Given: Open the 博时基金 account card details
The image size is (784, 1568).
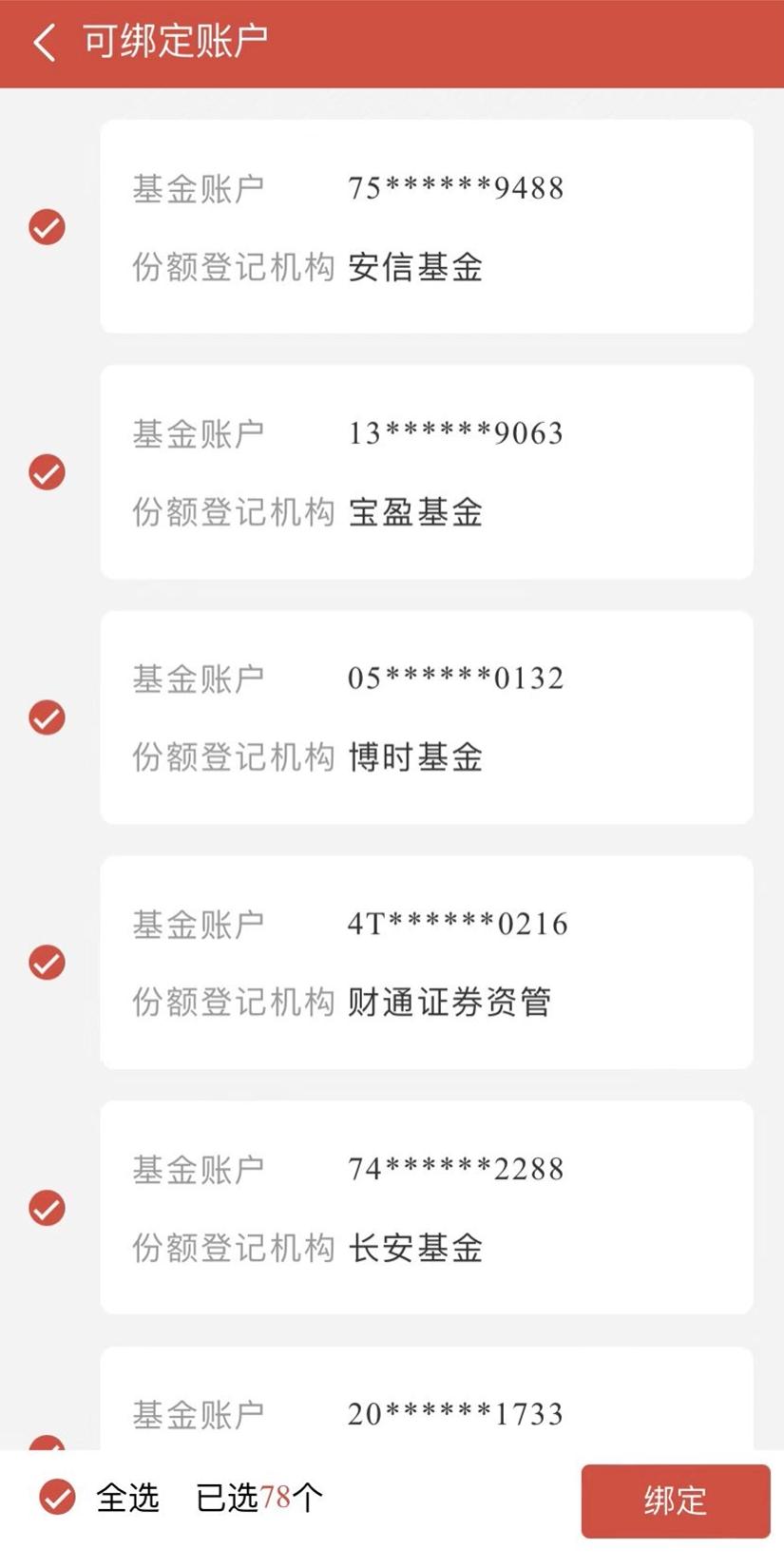Looking at the screenshot, I should coord(426,717).
